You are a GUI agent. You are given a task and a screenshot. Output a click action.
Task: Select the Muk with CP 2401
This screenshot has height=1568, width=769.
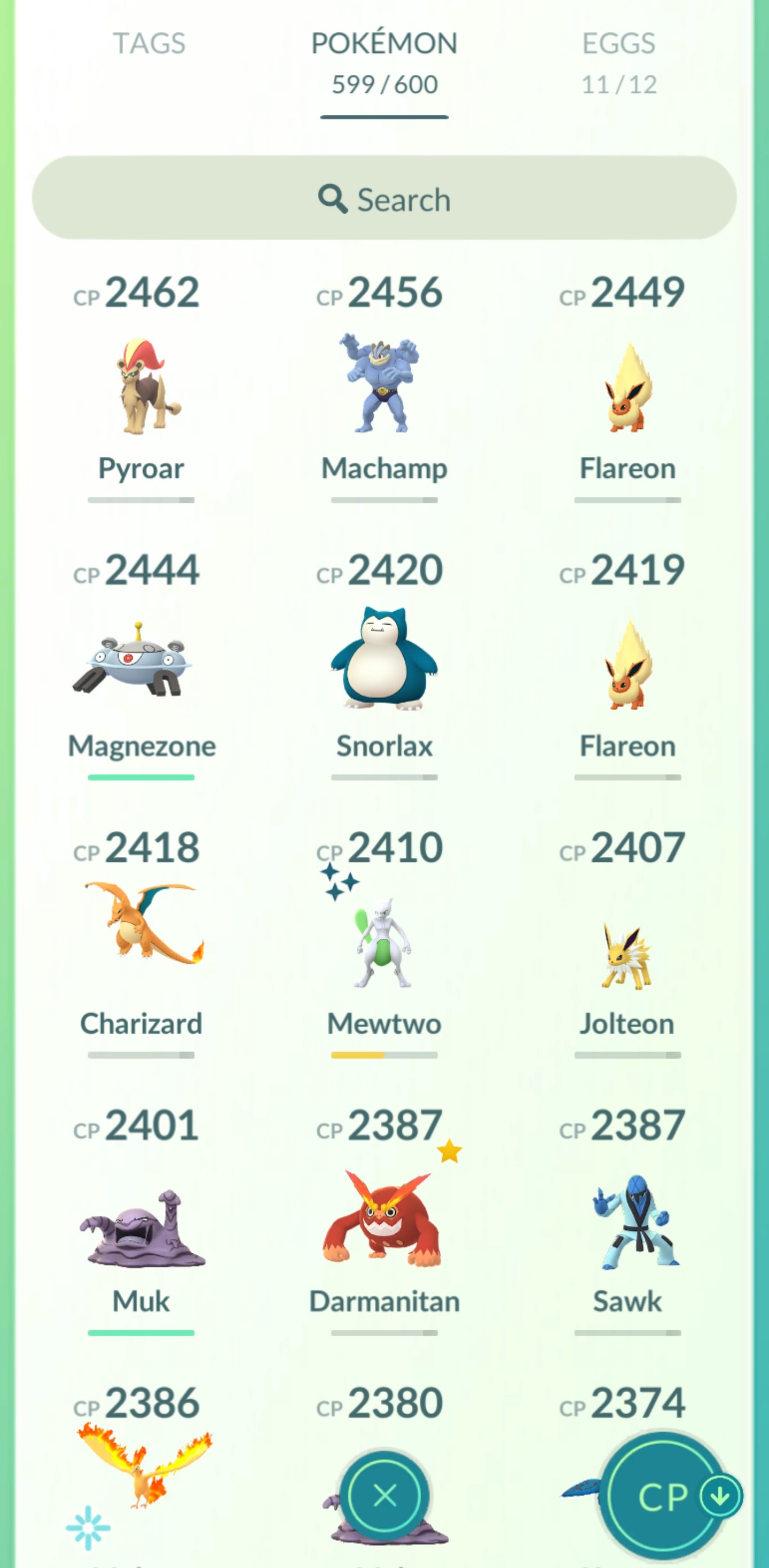[141, 1219]
